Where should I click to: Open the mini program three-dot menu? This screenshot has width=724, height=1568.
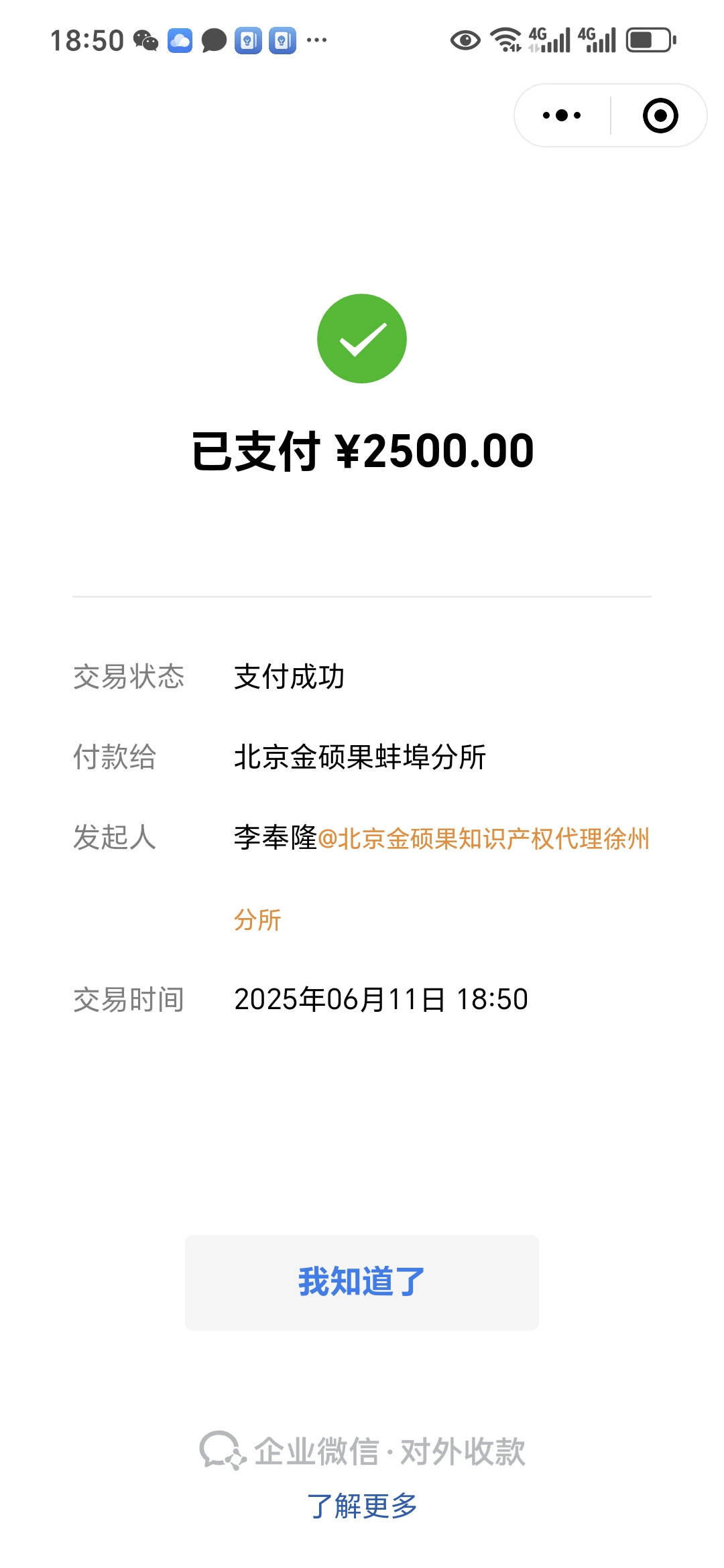pyautogui.click(x=562, y=115)
